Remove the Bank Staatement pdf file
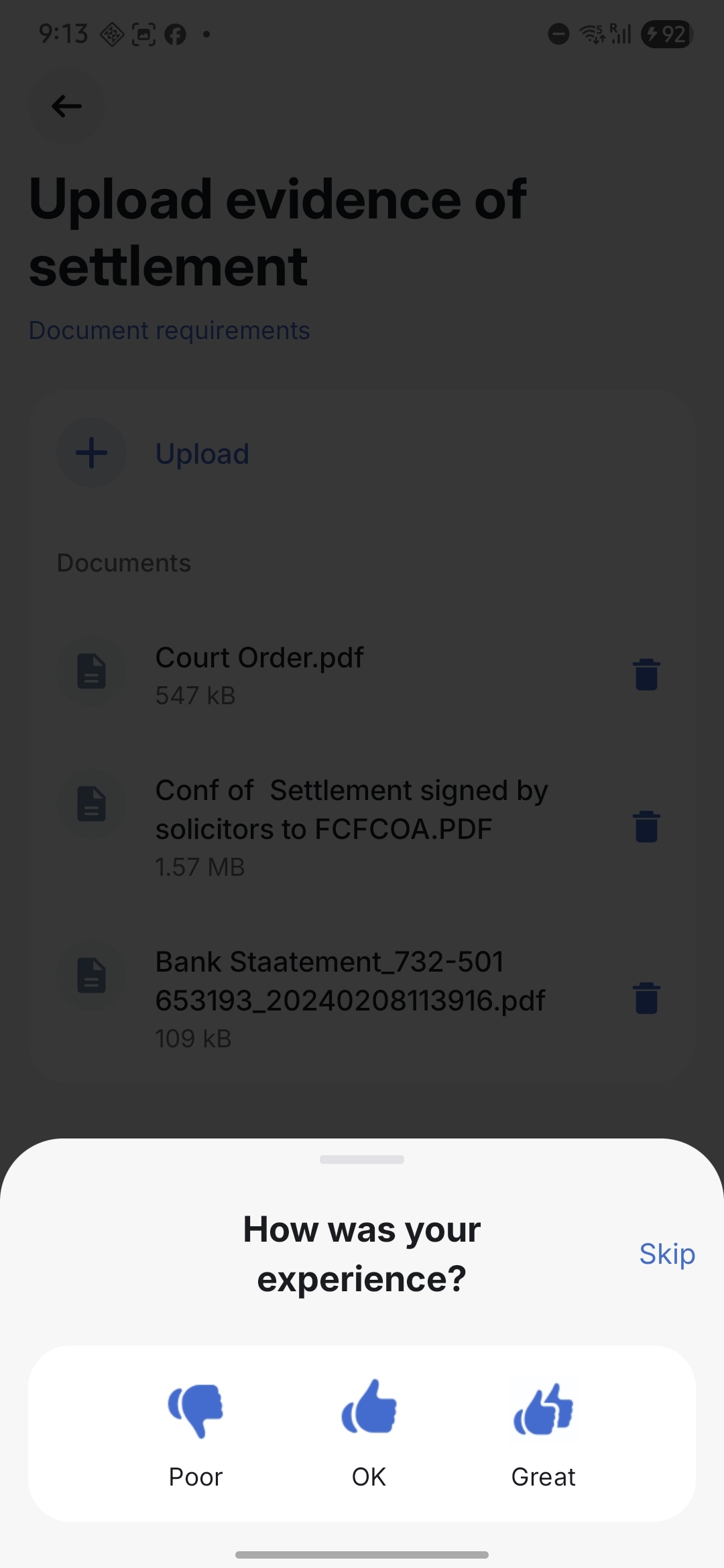The width and height of the screenshot is (724, 1568). click(x=646, y=998)
